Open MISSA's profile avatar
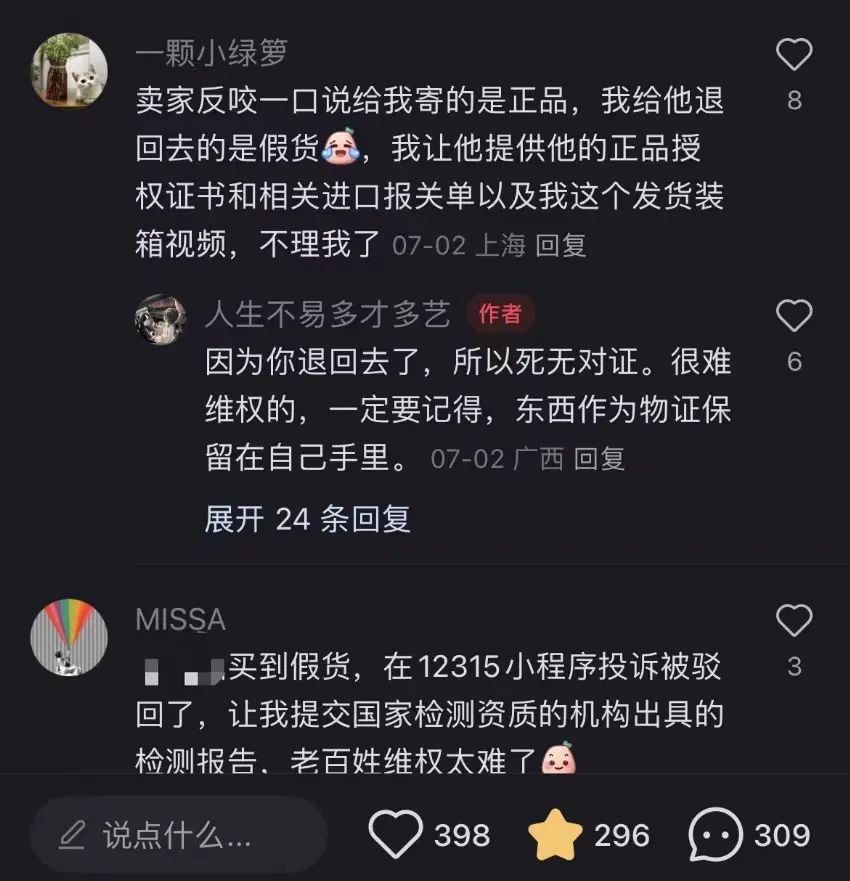The width and height of the screenshot is (850, 881). pyautogui.click(x=69, y=637)
